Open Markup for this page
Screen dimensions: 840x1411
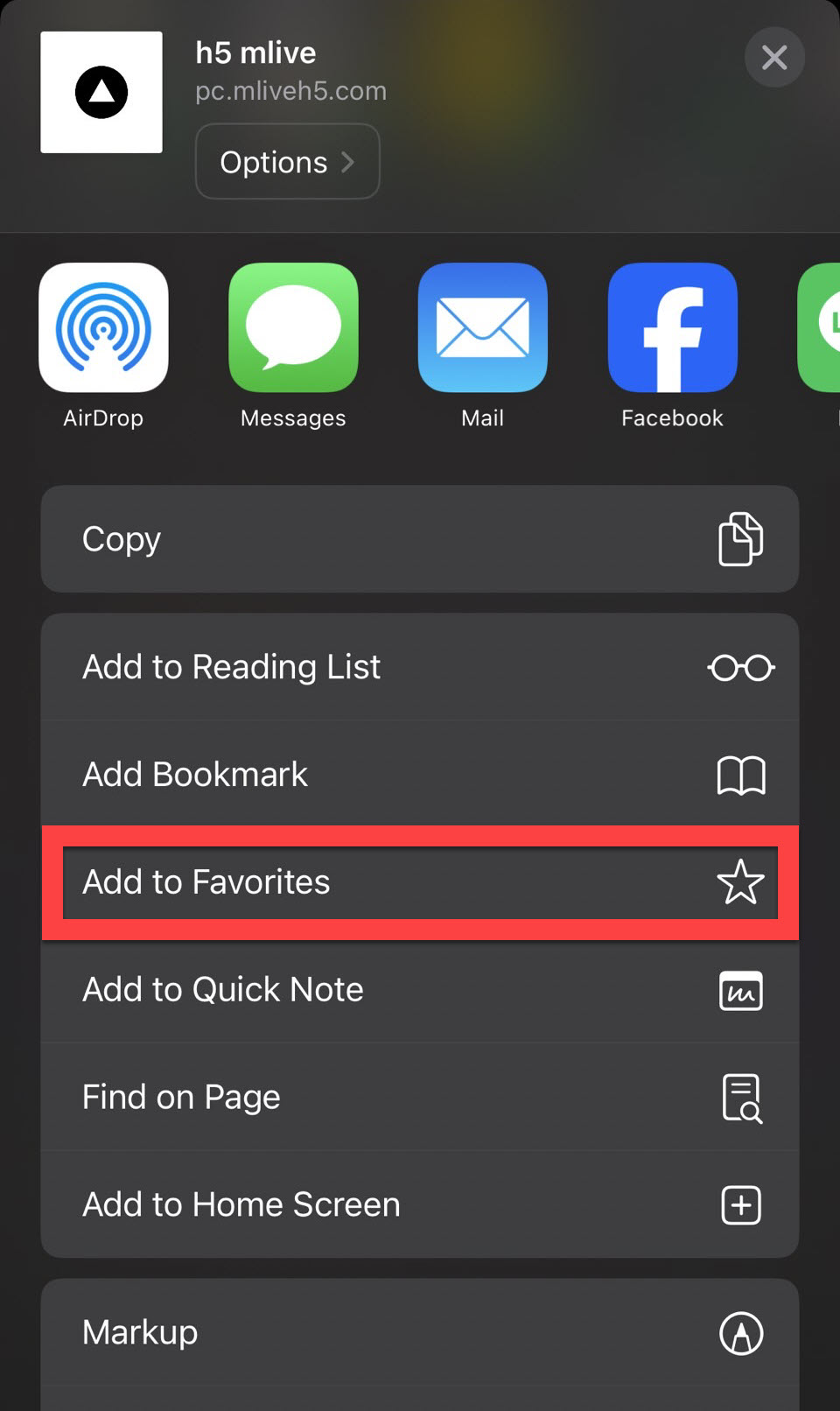pos(420,1333)
